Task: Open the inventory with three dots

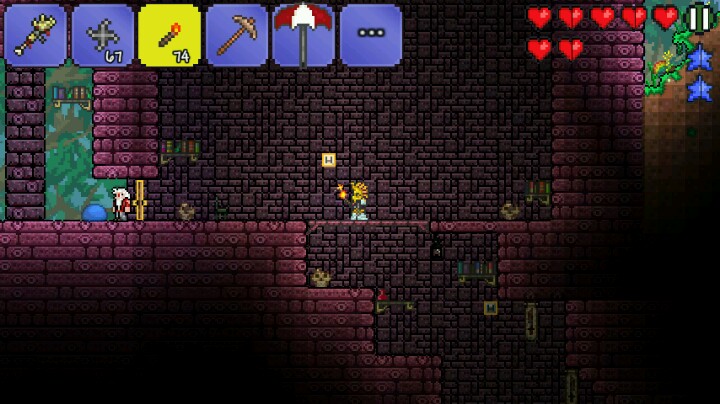Action: [371, 35]
